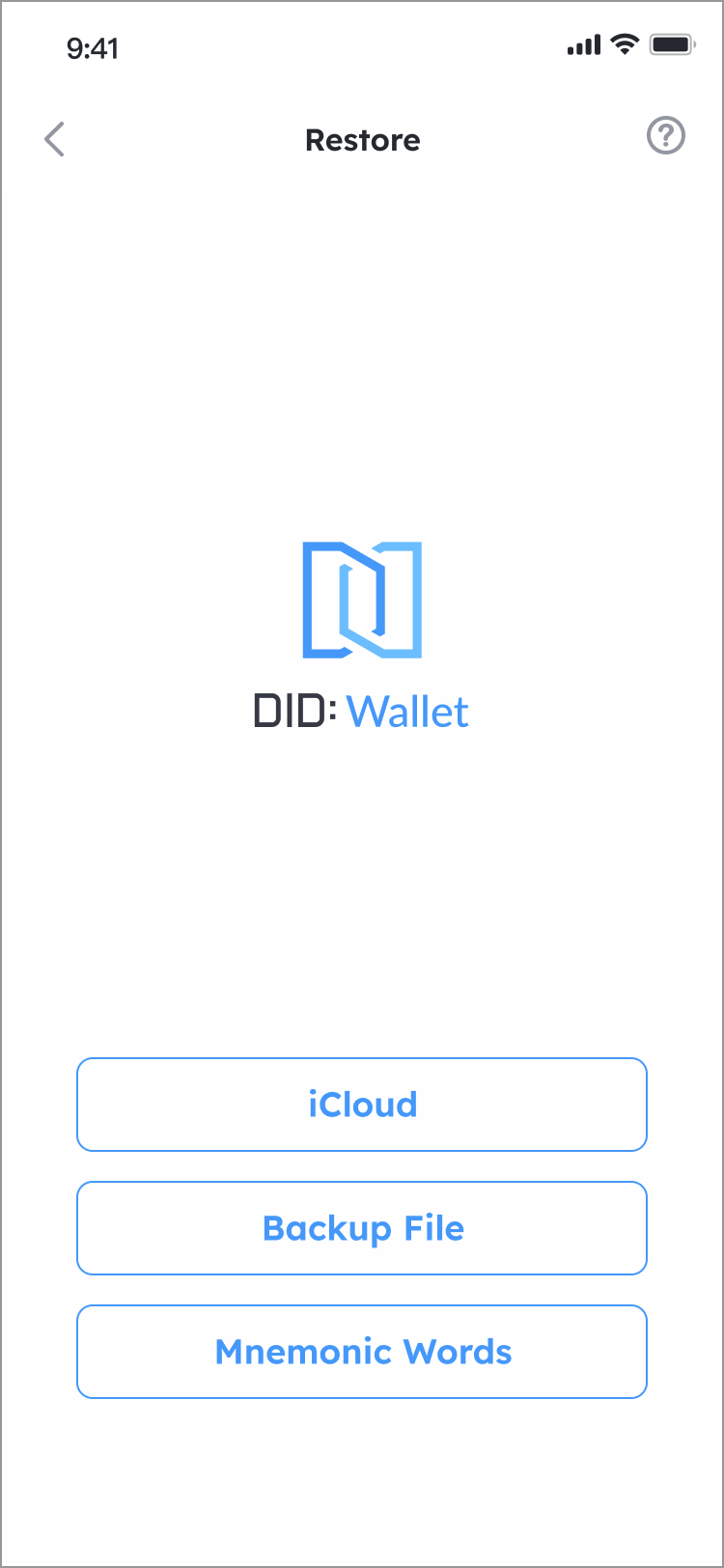
Task: Choose the Backup File restore option
Action: [362, 1228]
